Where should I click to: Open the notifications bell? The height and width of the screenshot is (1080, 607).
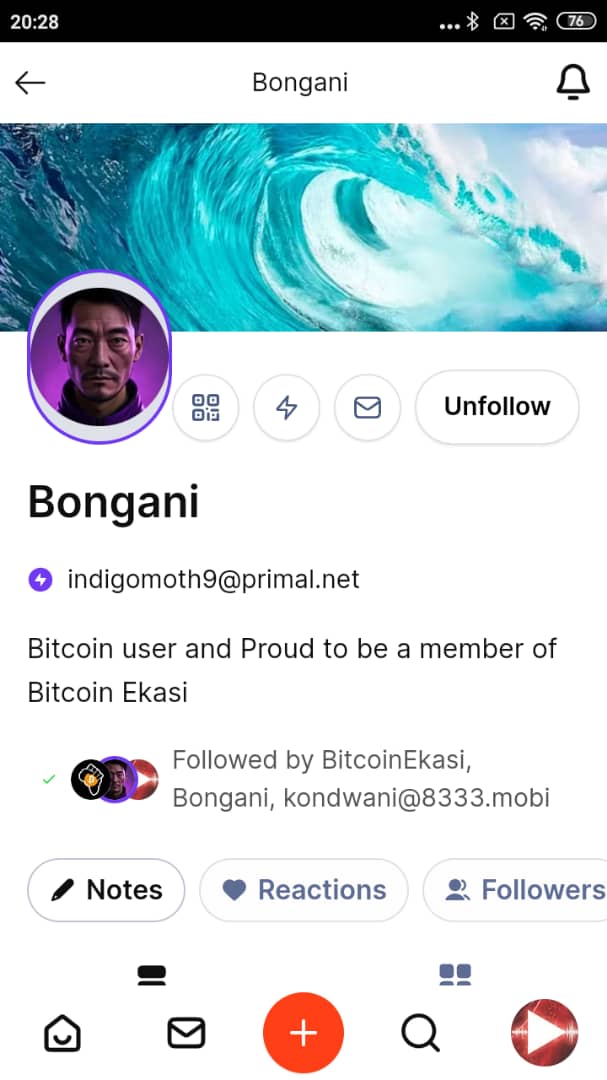tap(572, 83)
